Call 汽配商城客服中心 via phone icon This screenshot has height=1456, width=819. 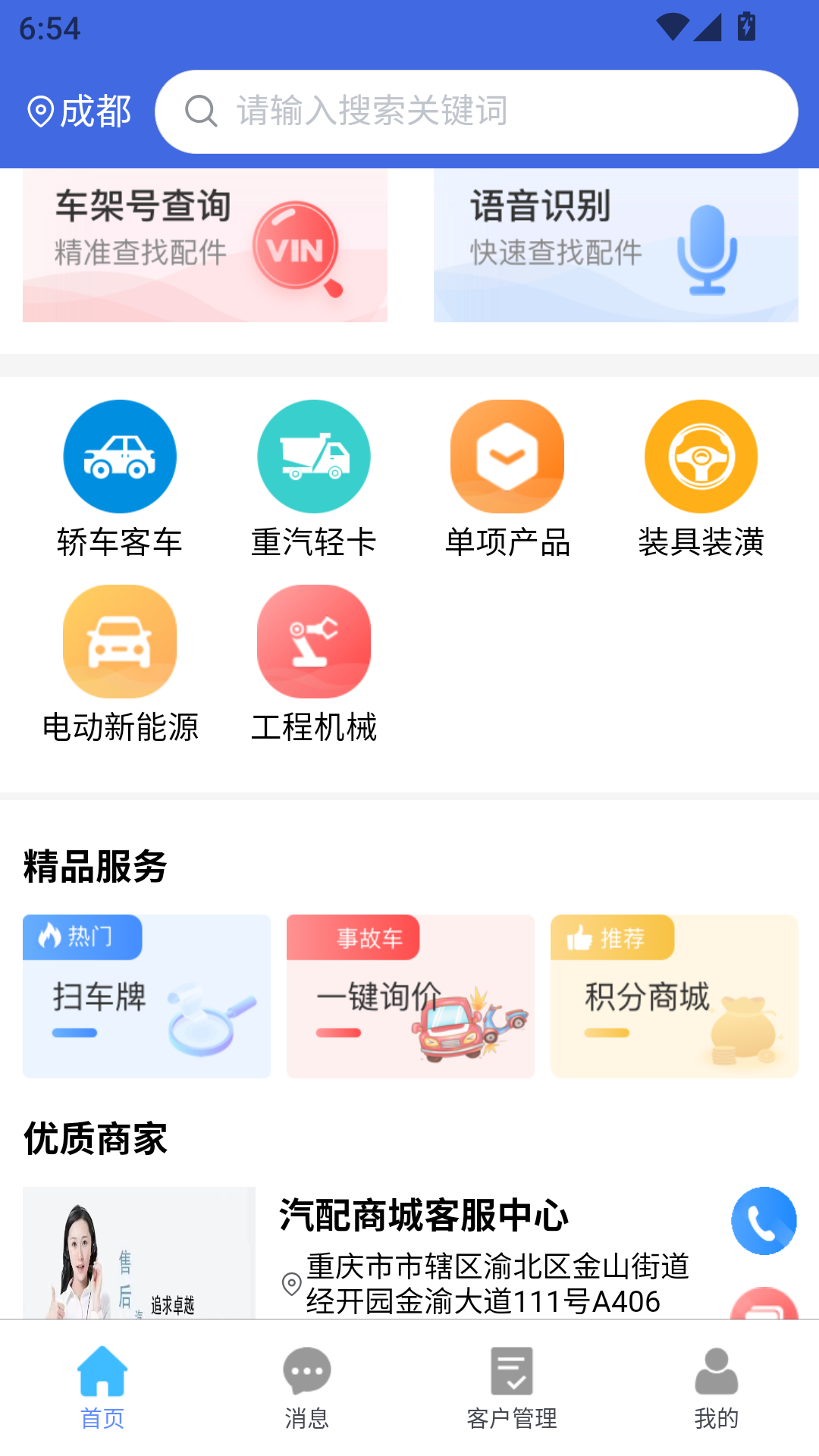(764, 1220)
